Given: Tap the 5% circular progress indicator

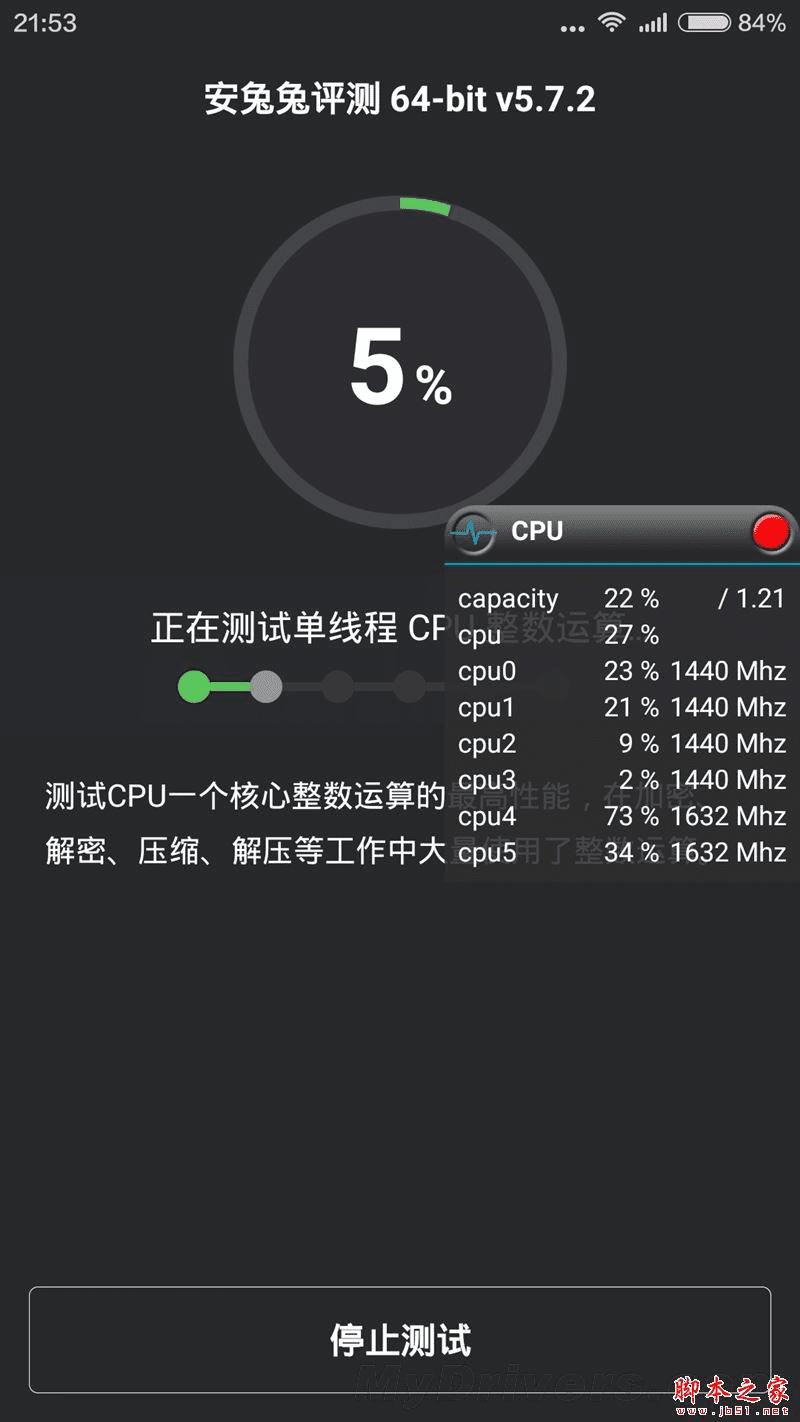Looking at the screenshot, I should point(400,368).
